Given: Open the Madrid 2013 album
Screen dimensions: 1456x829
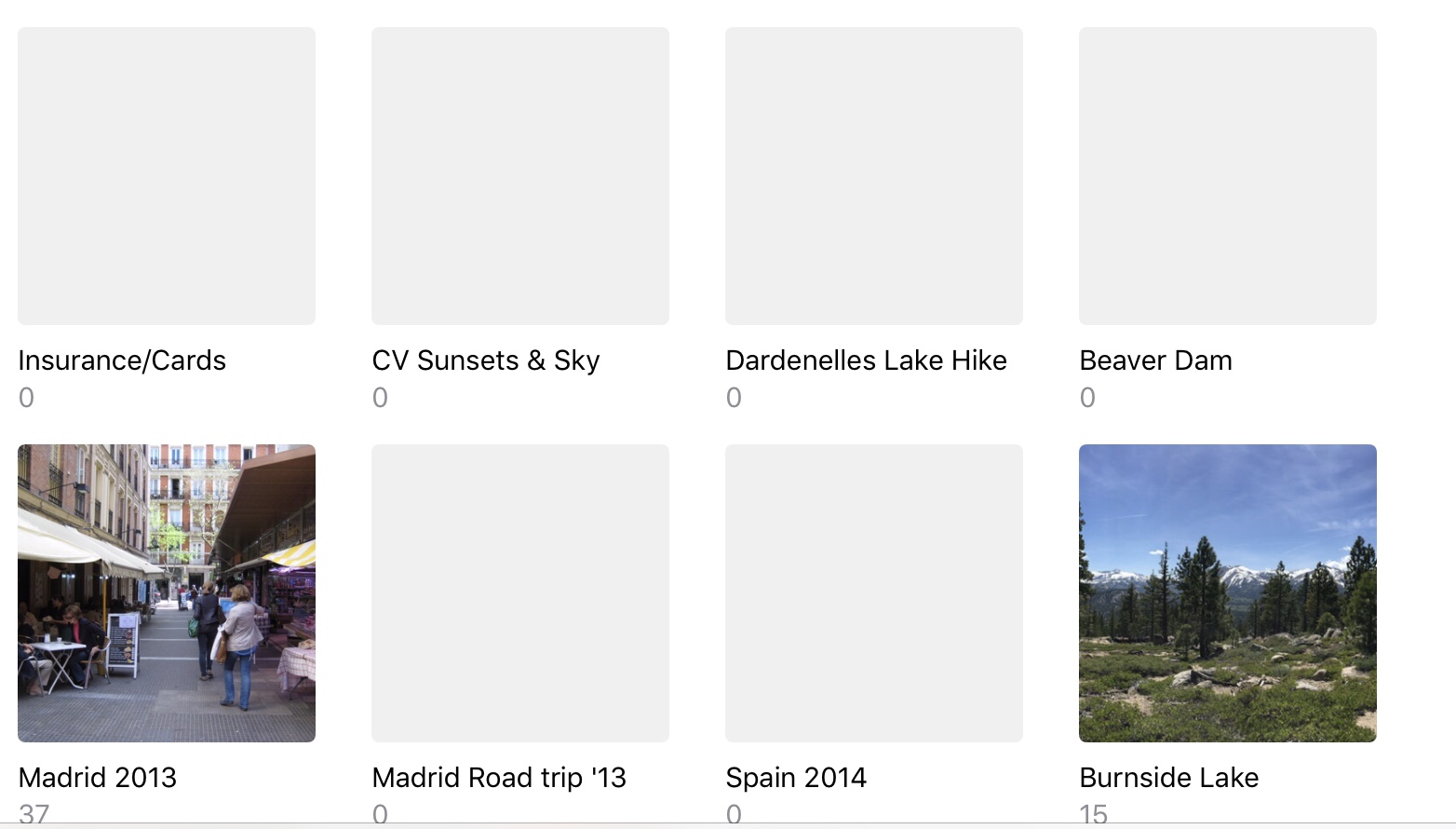Looking at the screenshot, I should tap(167, 593).
